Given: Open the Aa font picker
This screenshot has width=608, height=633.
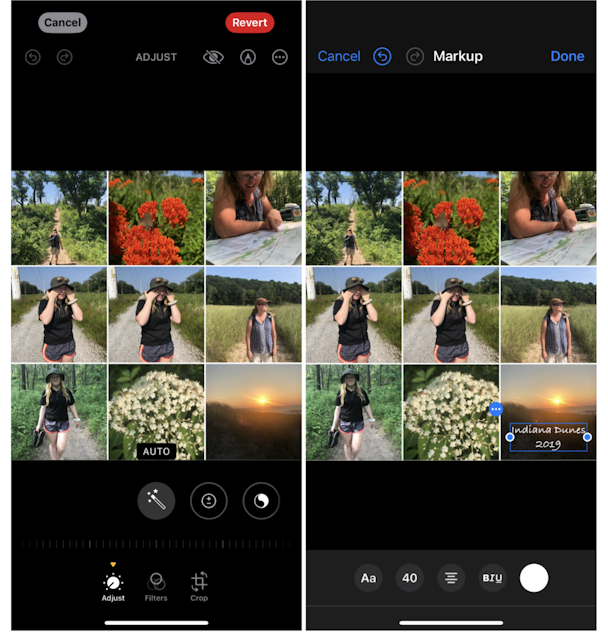Looking at the screenshot, I should 368,578.
